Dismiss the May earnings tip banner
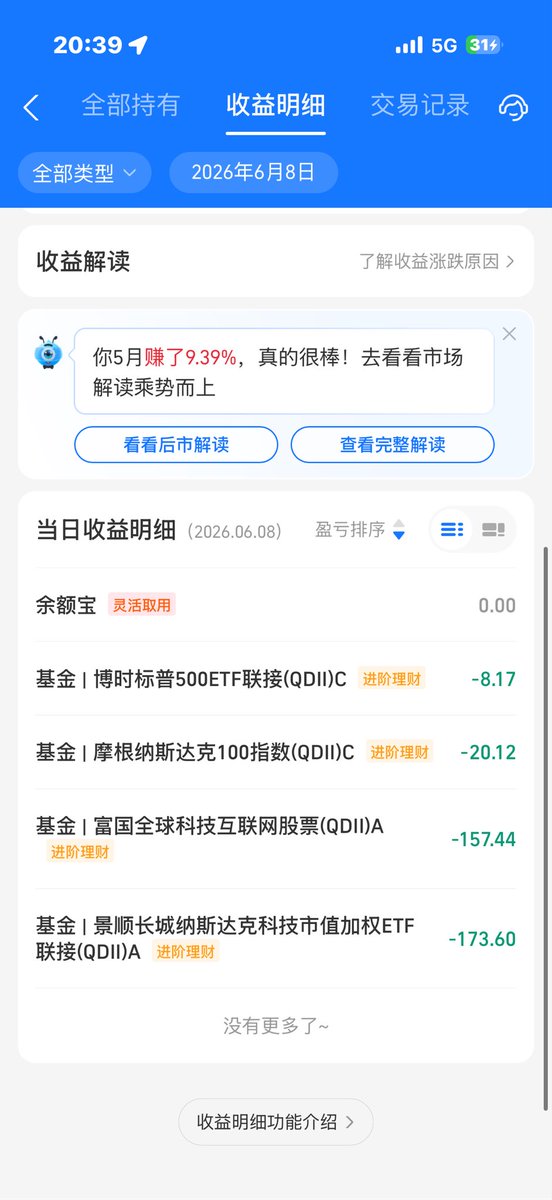Screen dimensions: 552x1200 coord(509,334)
